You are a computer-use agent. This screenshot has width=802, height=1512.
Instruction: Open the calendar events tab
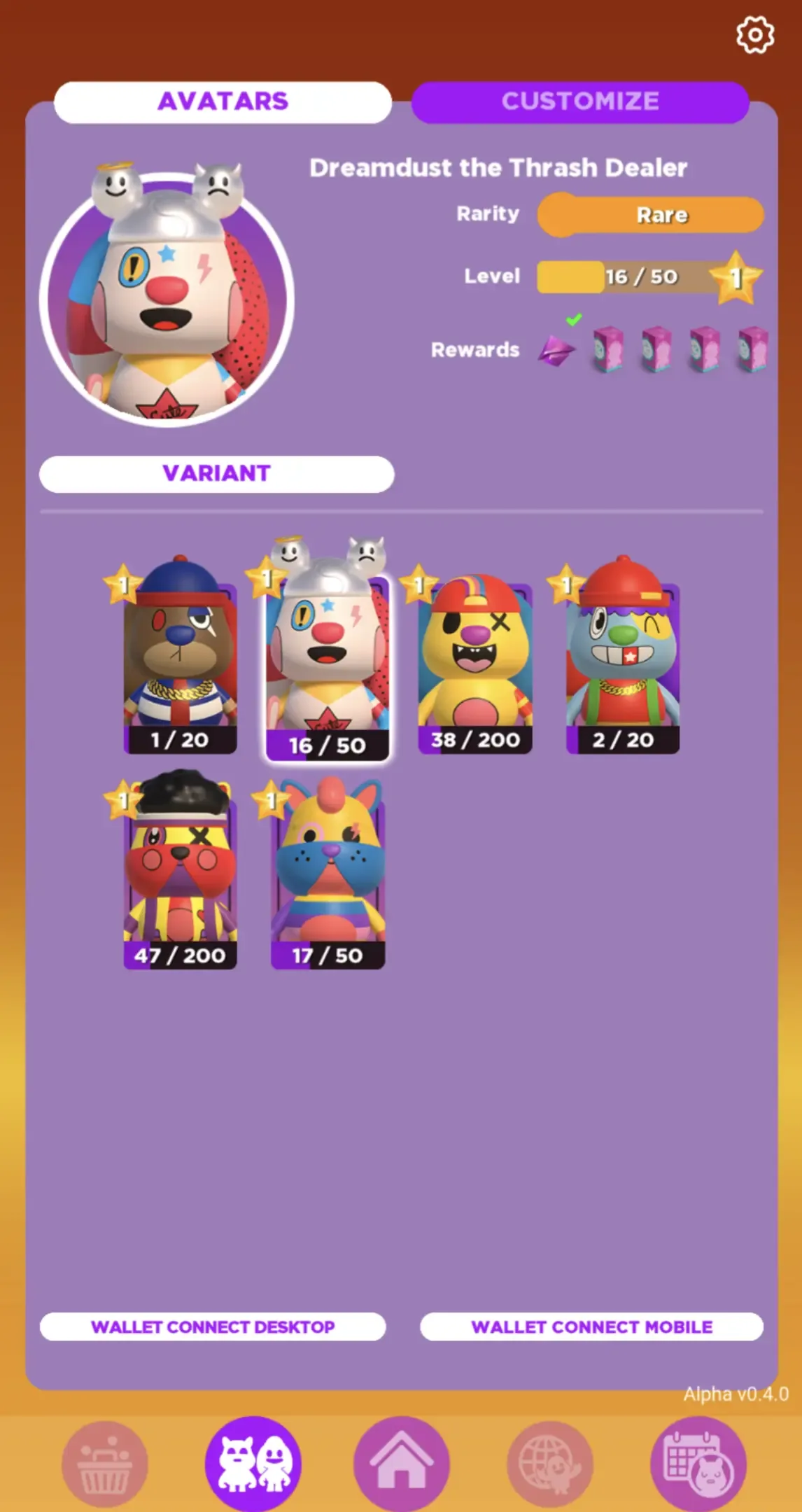point(698,1464)
